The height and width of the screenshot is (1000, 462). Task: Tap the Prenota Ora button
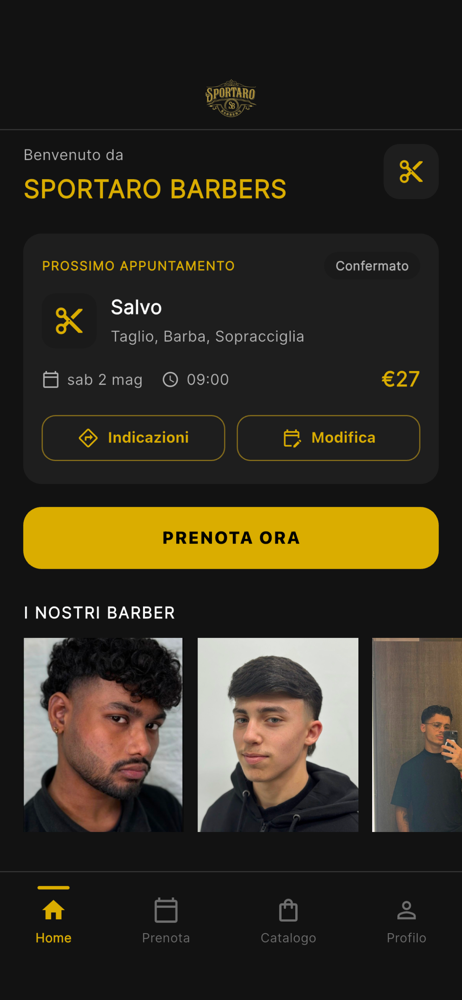231,538
